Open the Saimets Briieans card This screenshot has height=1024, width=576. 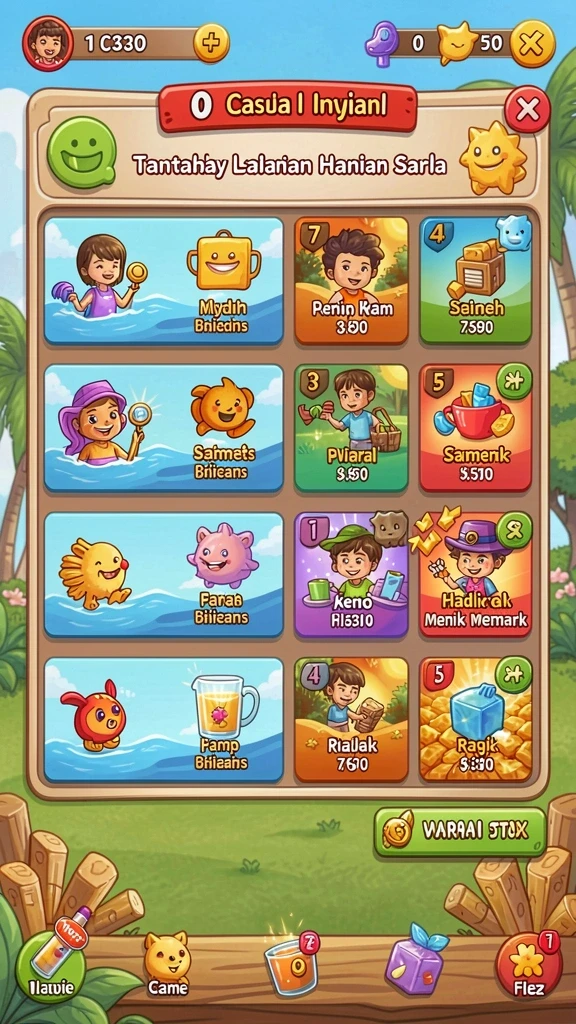163,428
